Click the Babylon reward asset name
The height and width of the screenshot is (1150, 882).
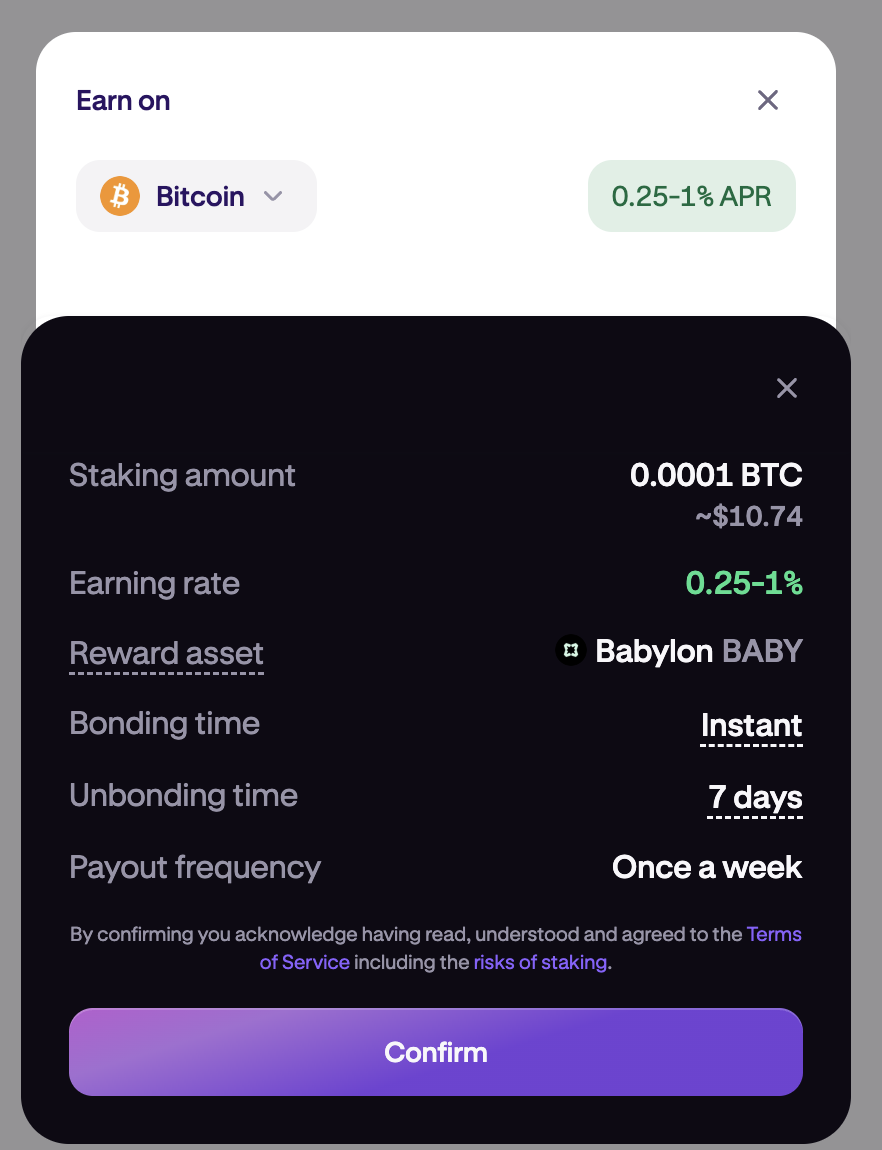653,650
